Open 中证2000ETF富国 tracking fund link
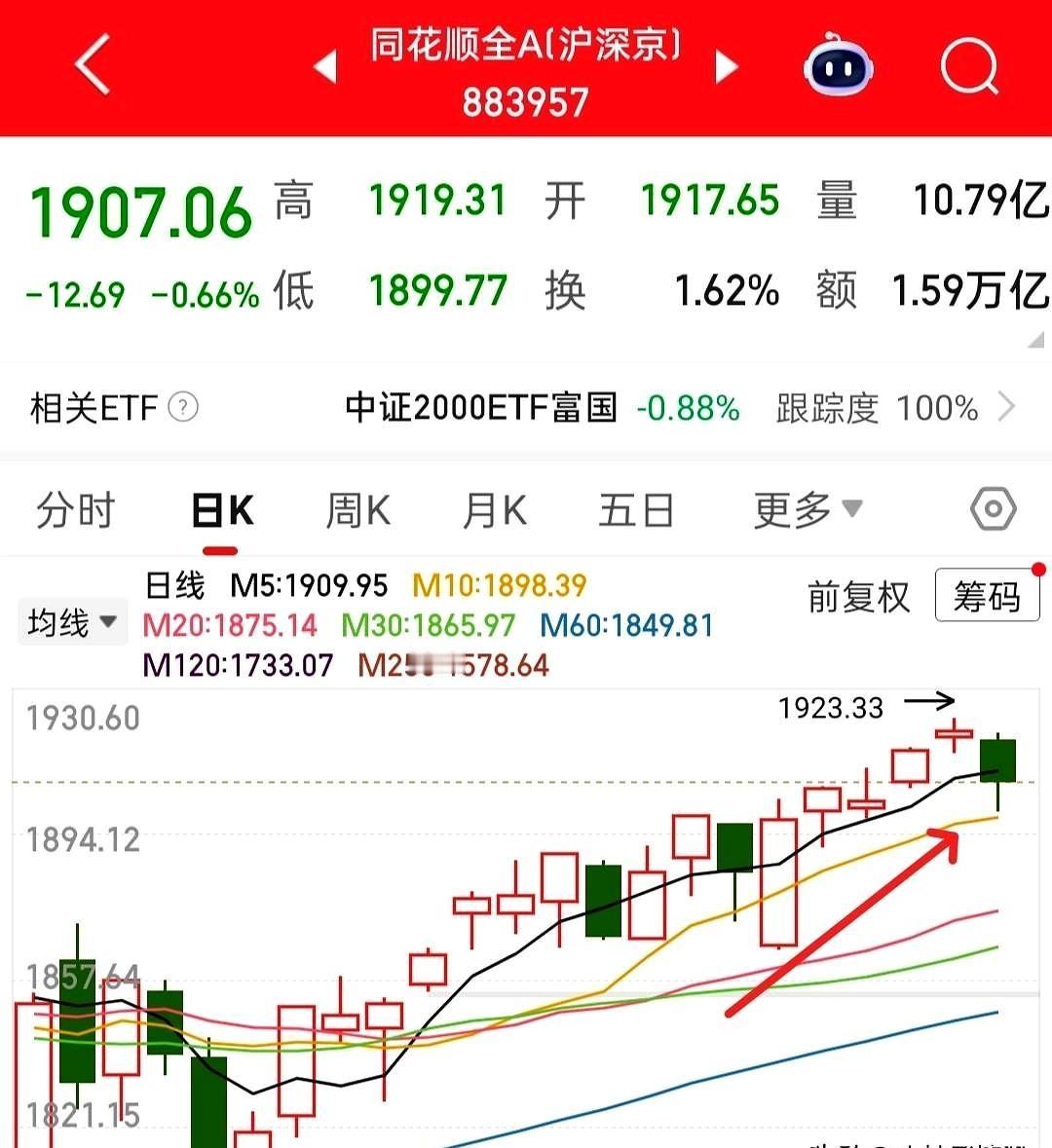The image size is (1052, 1148). [x=481, y=408]
